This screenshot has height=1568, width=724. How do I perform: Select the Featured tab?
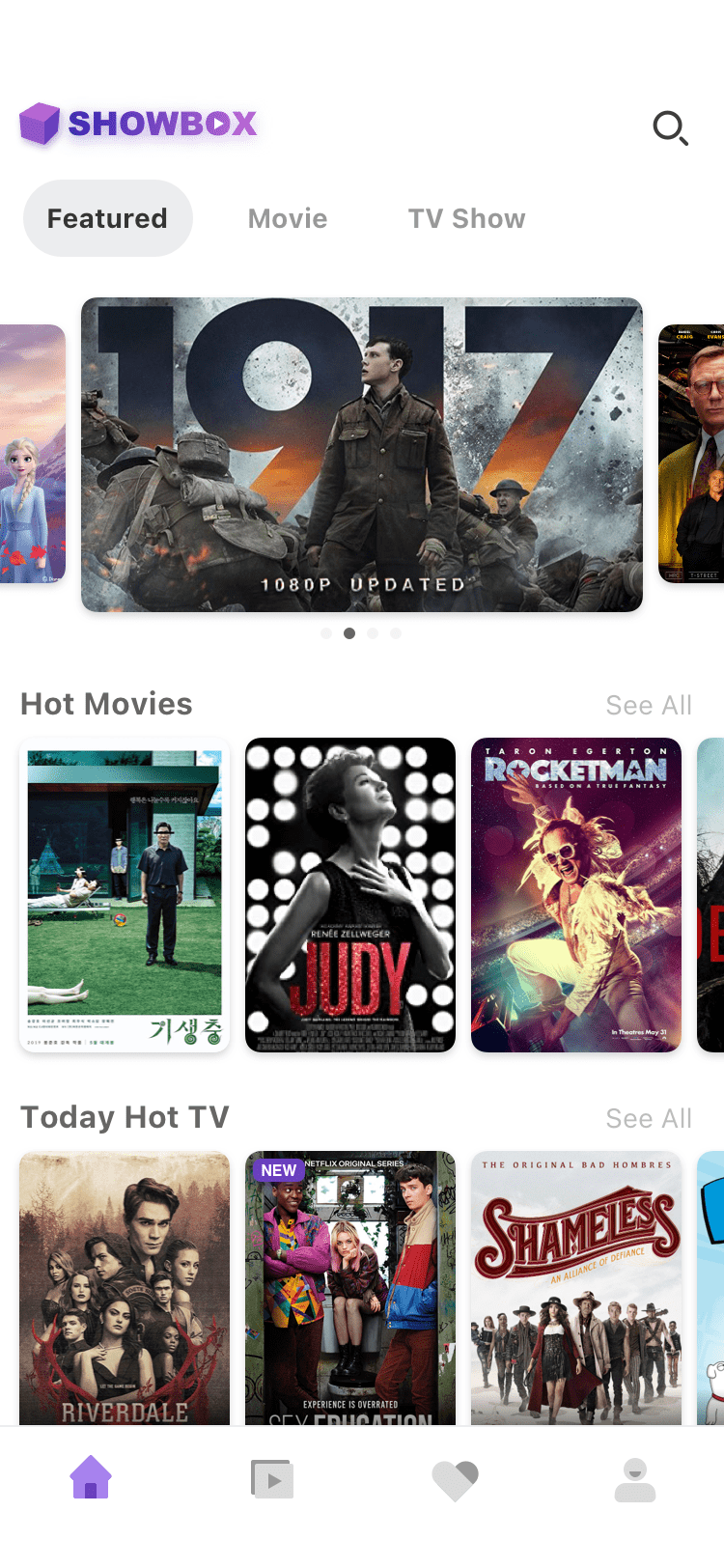[x=107, y=218]
